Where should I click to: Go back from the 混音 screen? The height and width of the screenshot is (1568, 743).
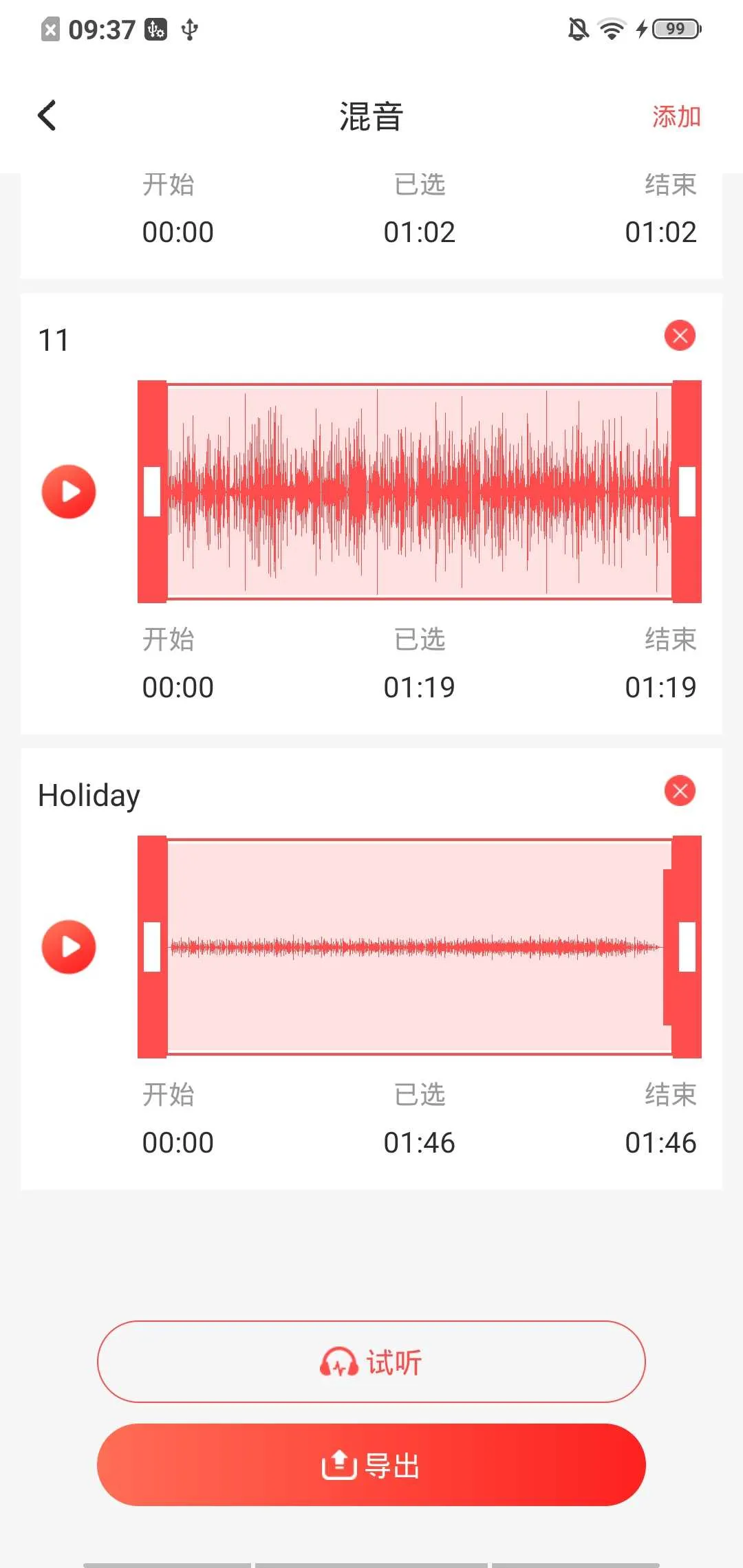[x=47, y=116]
